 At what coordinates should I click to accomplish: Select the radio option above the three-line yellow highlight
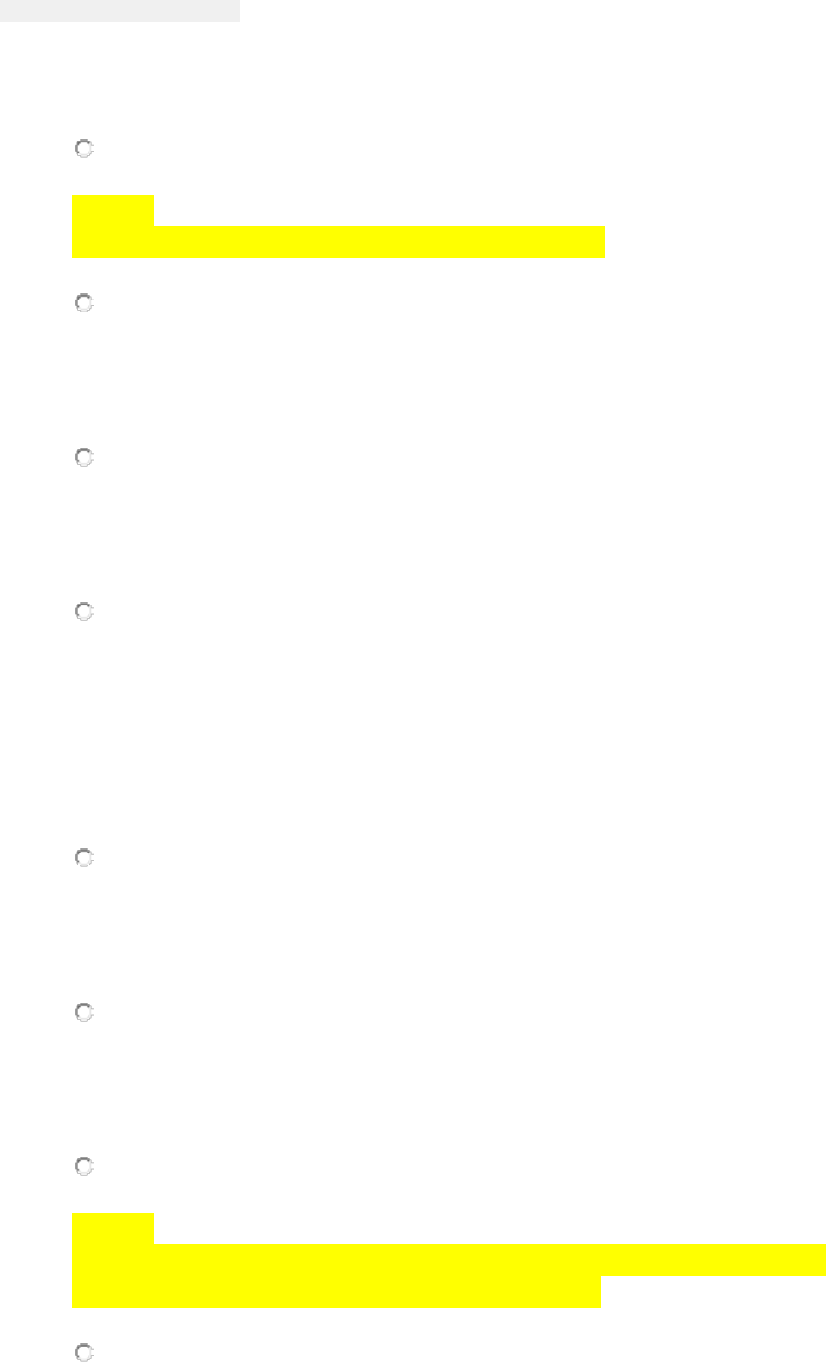[x=84, y=1166]
